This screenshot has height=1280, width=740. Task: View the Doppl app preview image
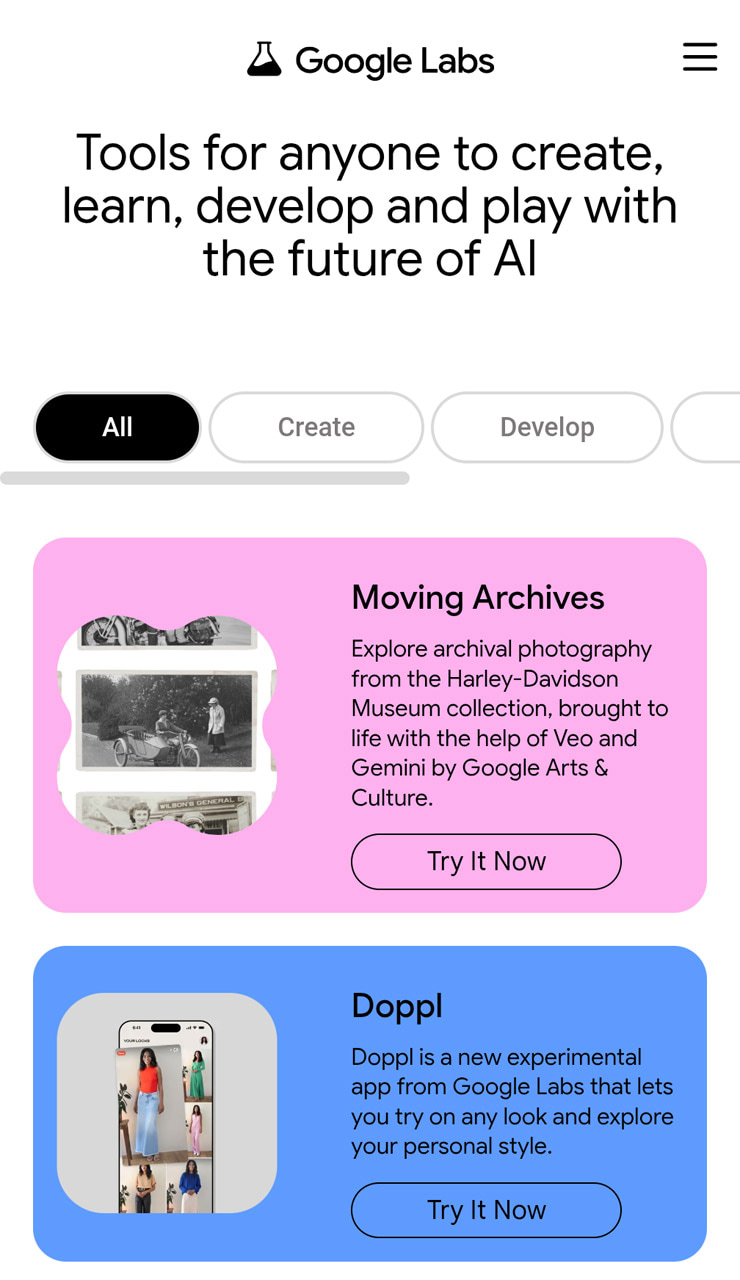(x=167, y=1103)
